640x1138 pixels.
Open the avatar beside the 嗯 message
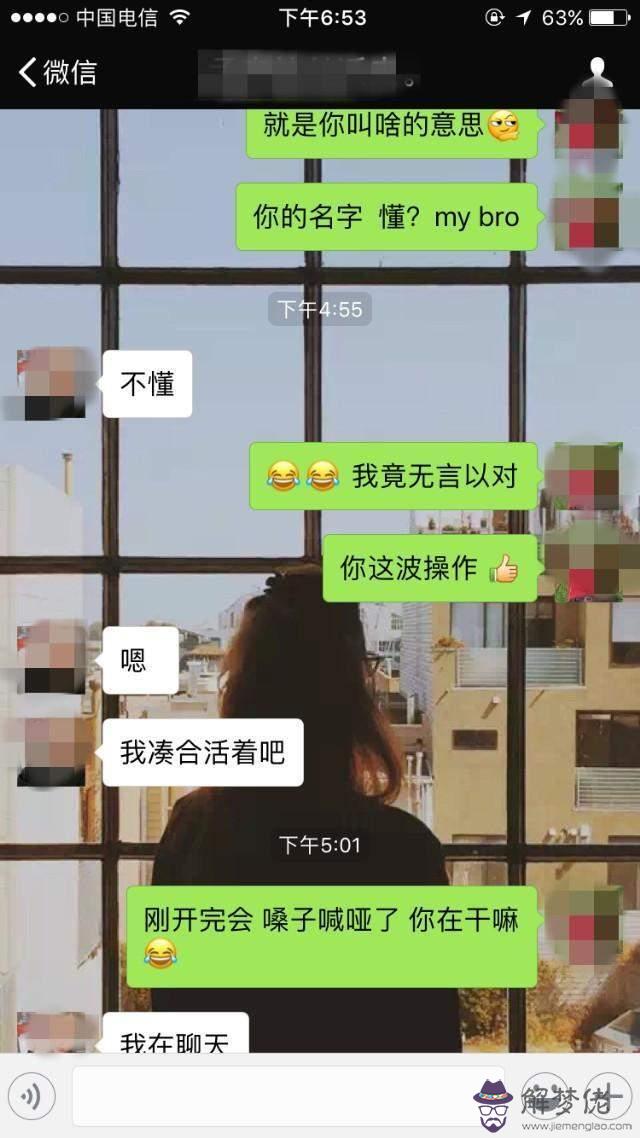click(x=52, y=658)
